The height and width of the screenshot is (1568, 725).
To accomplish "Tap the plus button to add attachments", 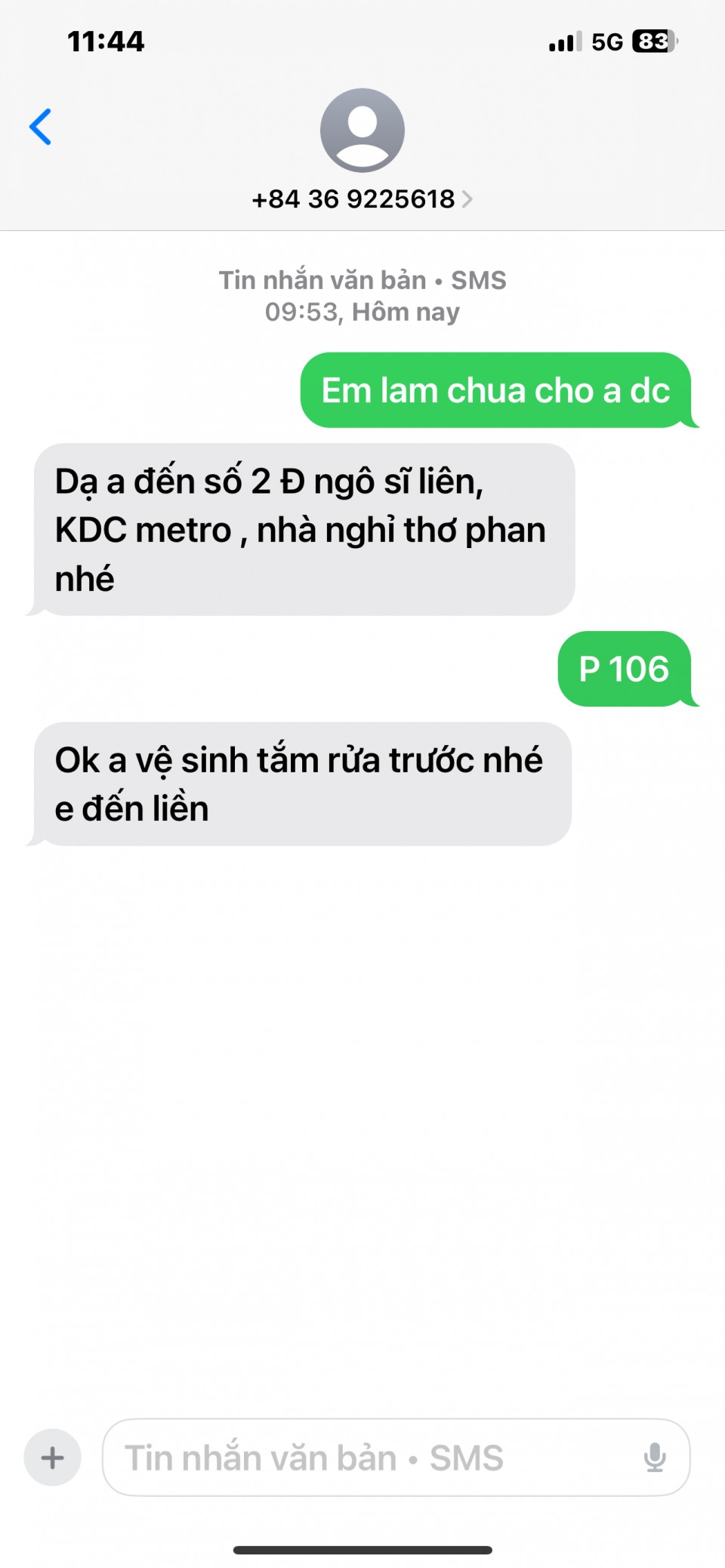I will pos(53,1458).
